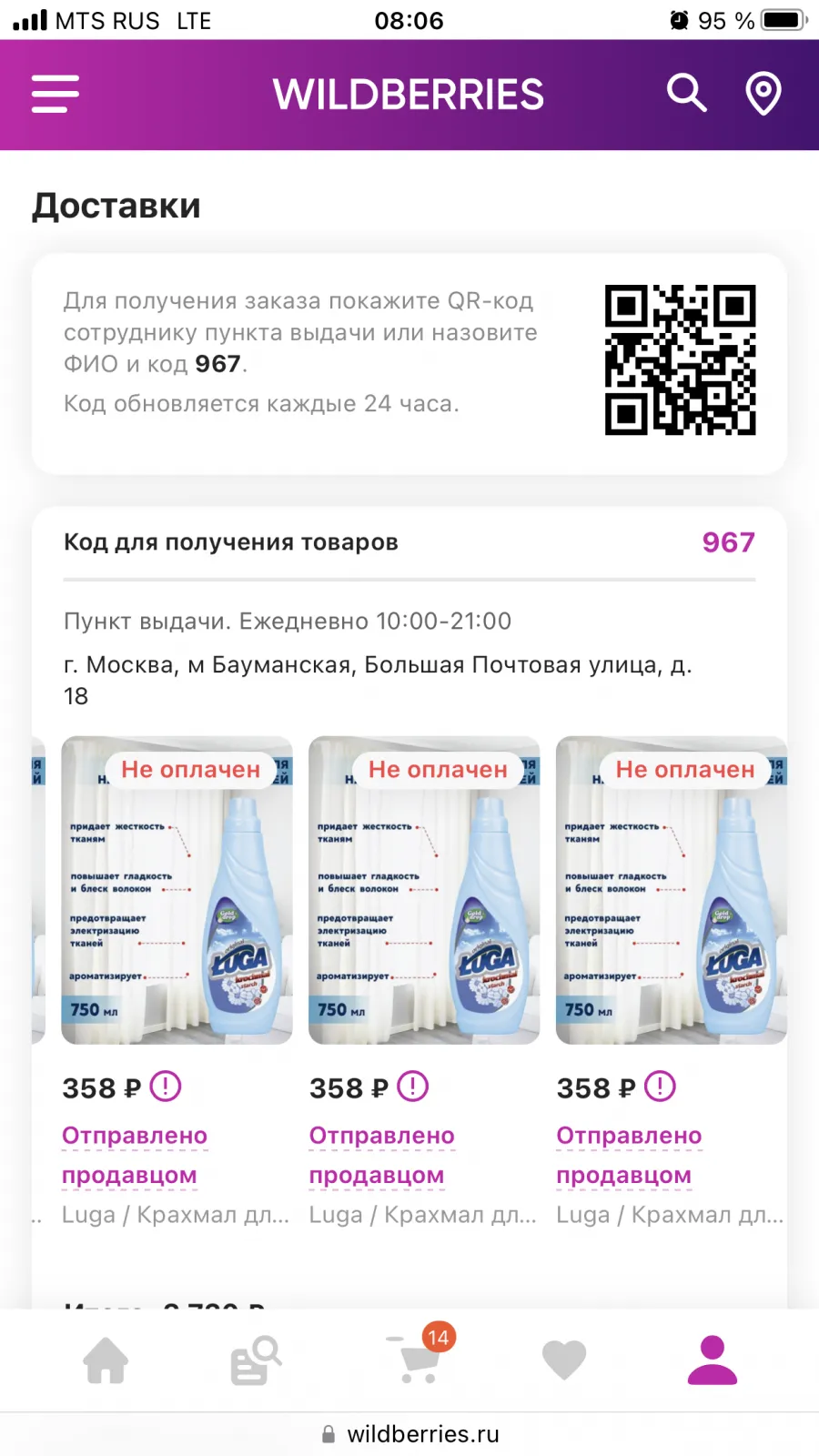This screenshot has height=1456, width=819.
Task: Open the first Luga starch product tile
Action: (x=177, y=890)
